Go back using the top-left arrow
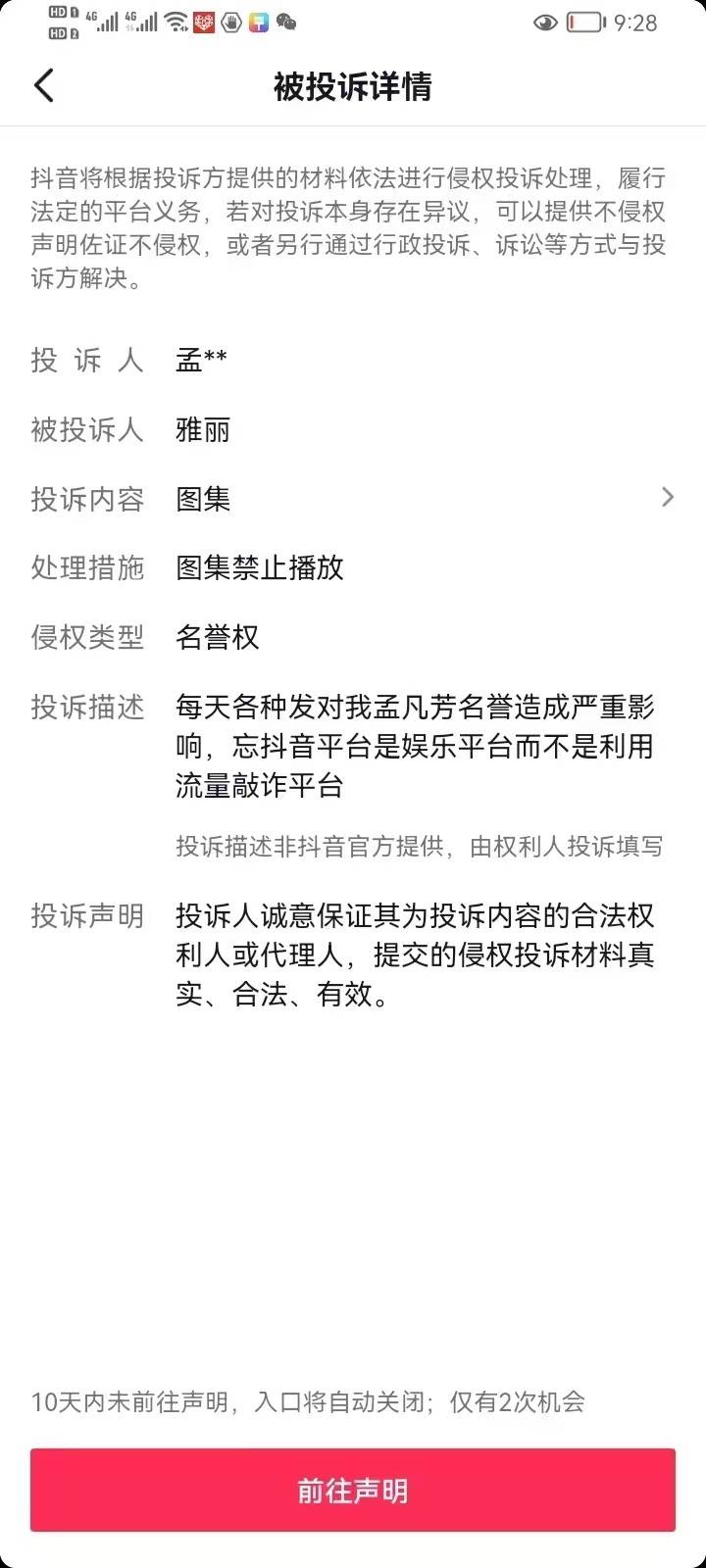 44,86
